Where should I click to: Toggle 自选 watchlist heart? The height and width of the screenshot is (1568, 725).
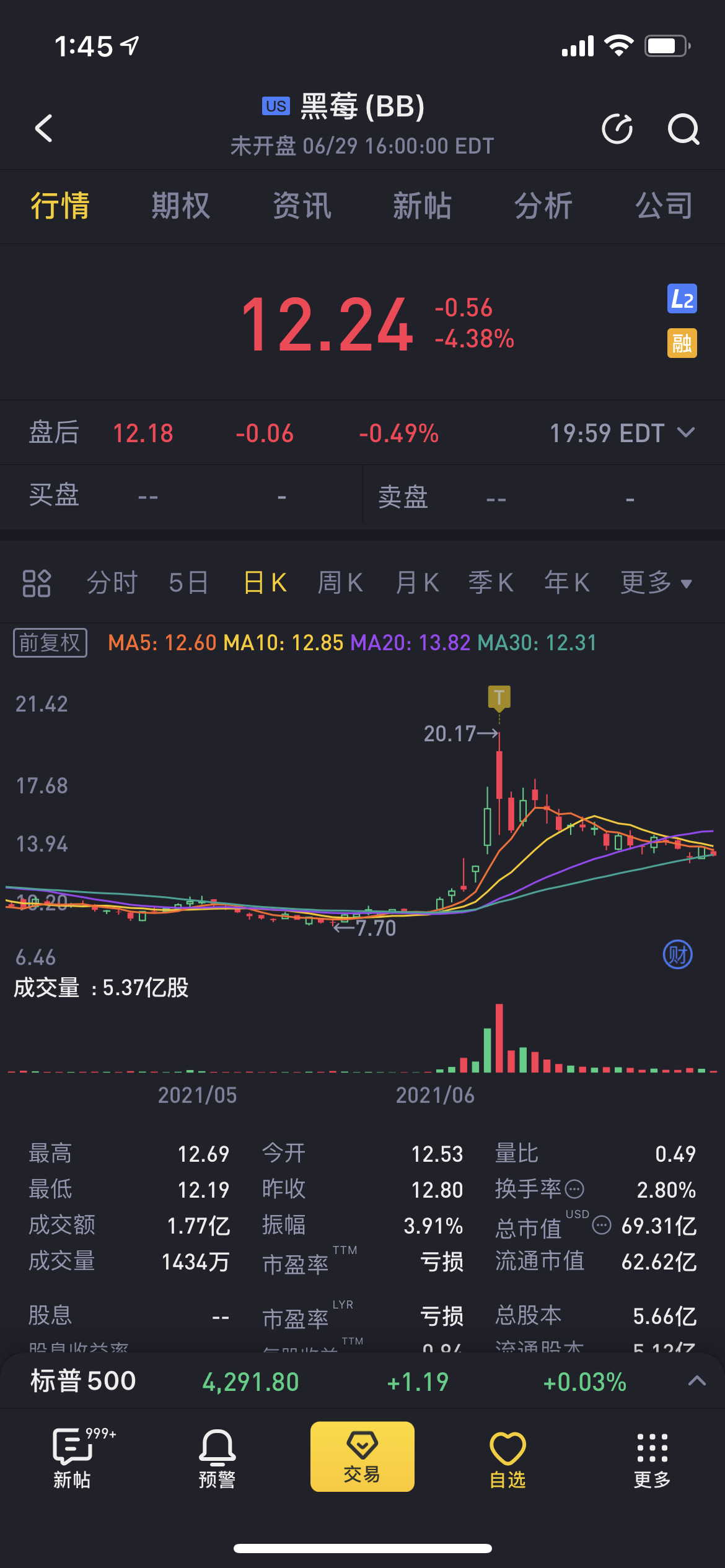pyautogui.click(x=507, y=1458)
